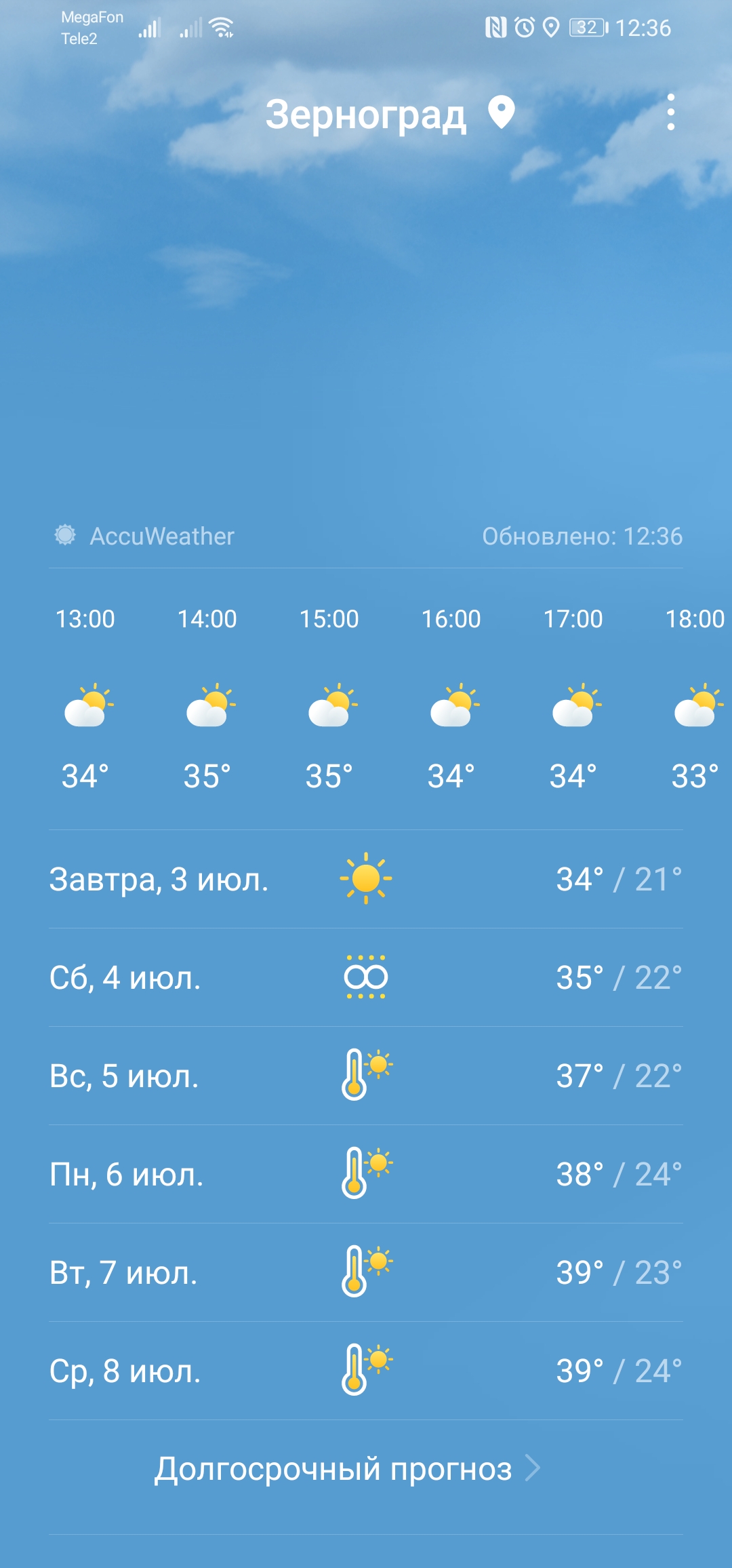This screenshot has width=732, height=1568.
Task: Open Monday July 6 forecast row
Action: coord(365,1175)
